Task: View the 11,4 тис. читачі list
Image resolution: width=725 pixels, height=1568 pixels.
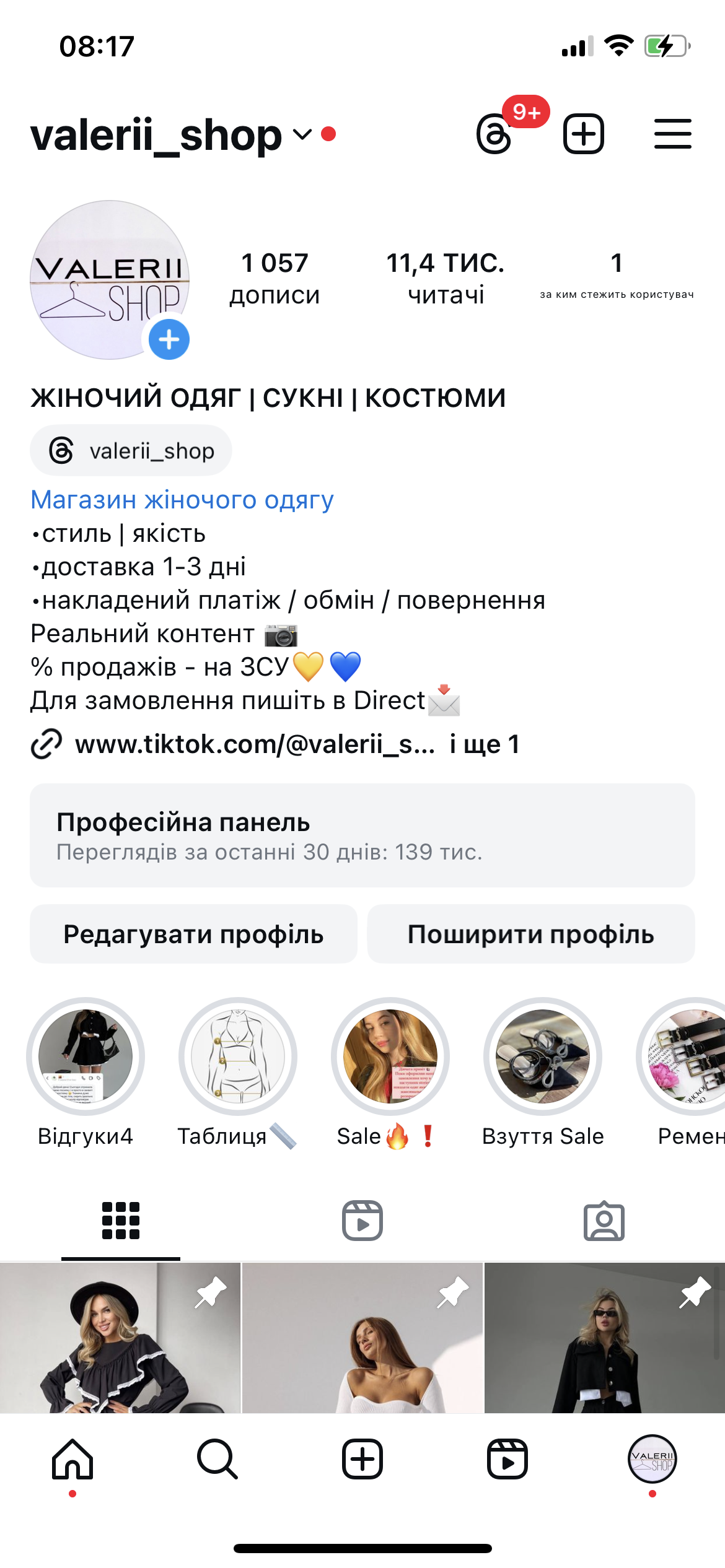Action: pyautogui.click(x=445, y=279)
